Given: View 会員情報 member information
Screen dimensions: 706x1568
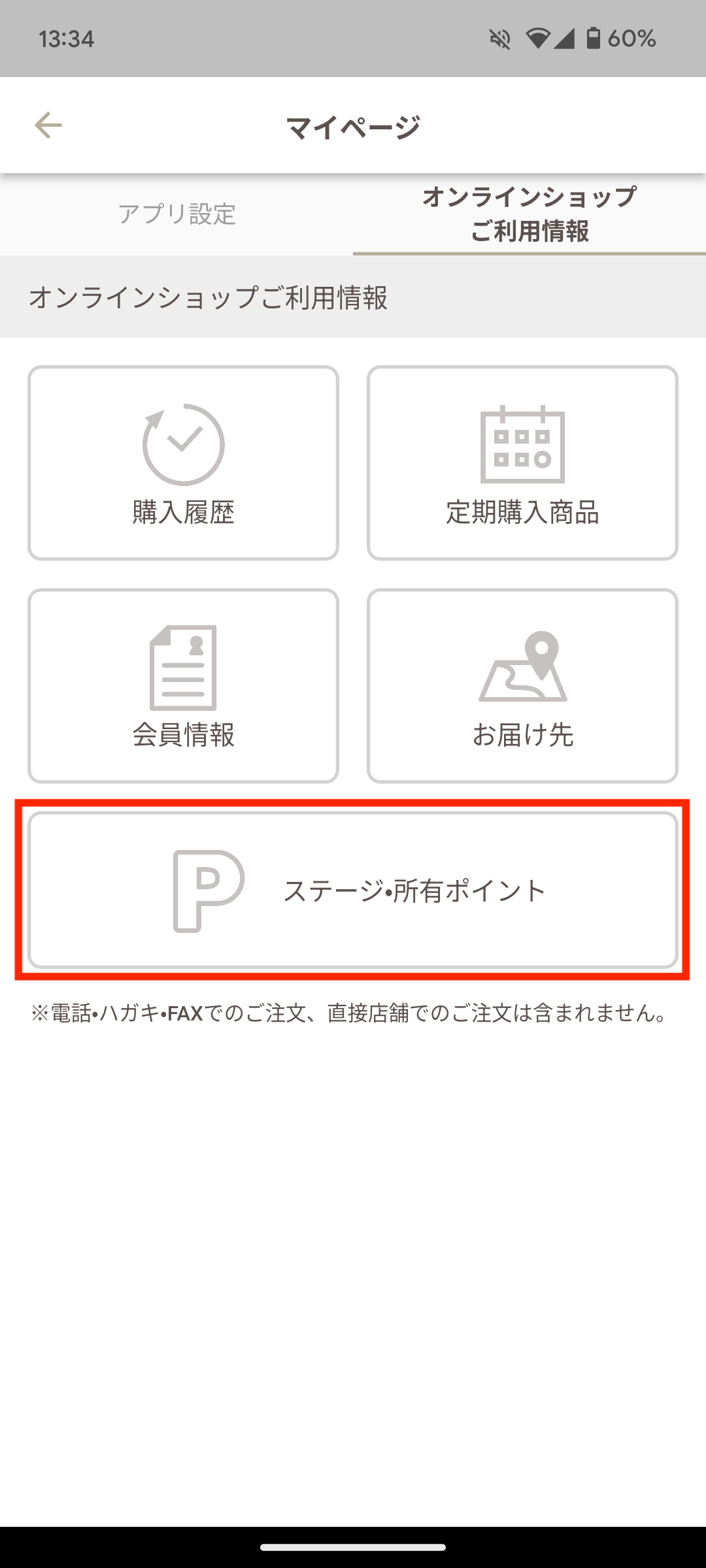Looking at the screenshot, I should pyautogui.click(x=183, y=685).
